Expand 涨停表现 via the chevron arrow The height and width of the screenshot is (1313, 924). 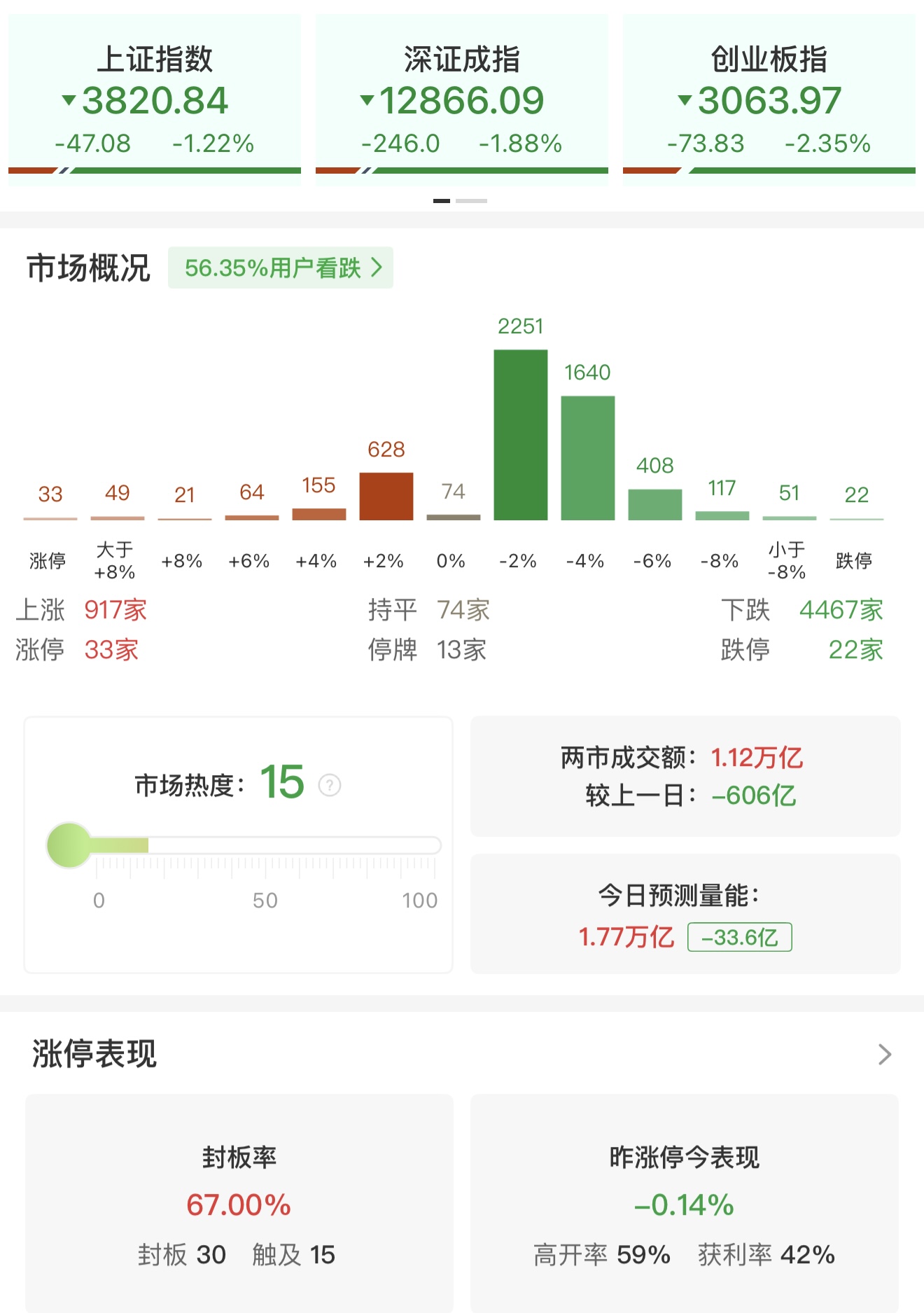click(x=884, y=1054)
